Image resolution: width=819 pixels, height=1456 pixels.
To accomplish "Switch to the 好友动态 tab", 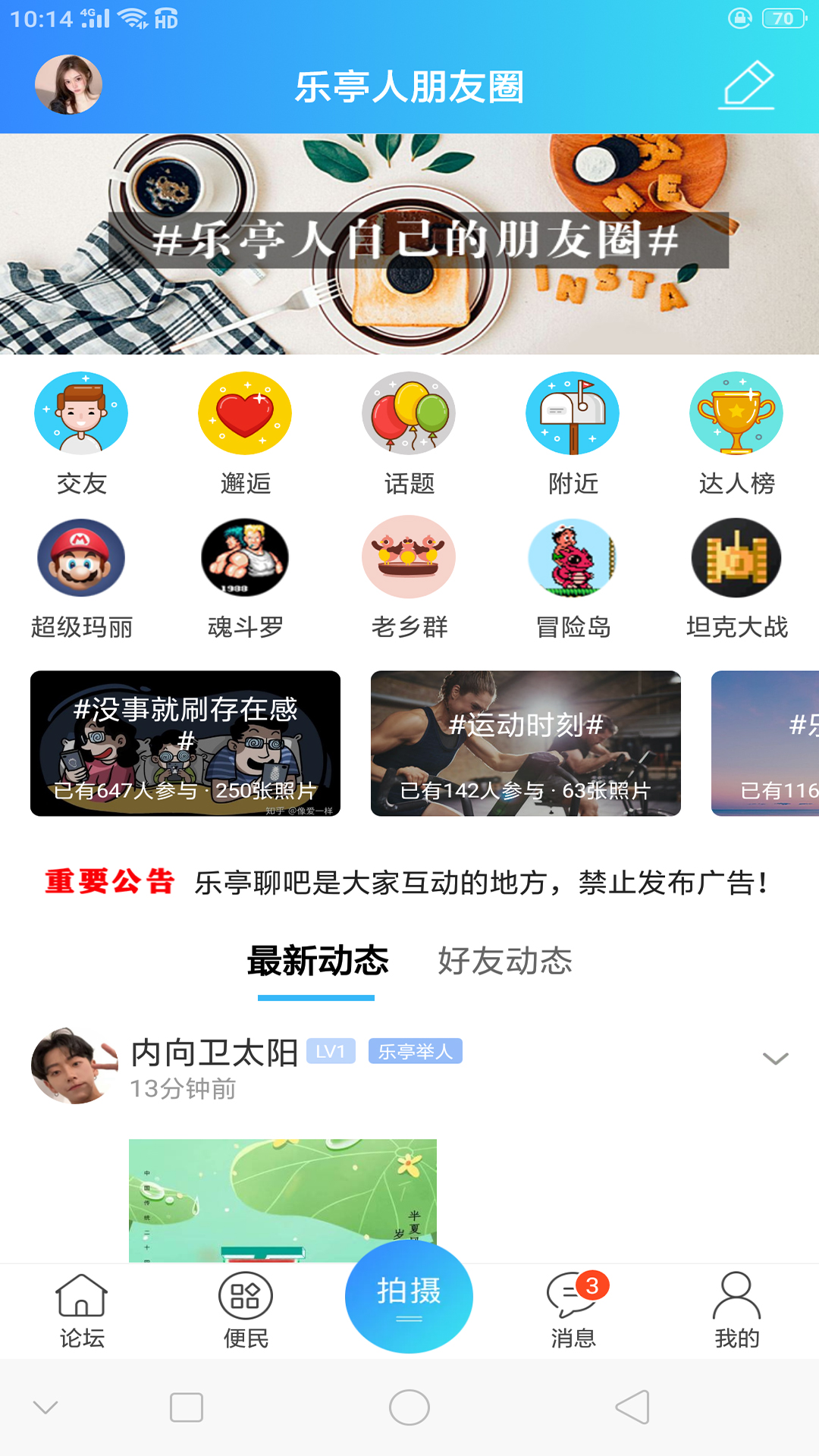I will (x=505, y=961).
